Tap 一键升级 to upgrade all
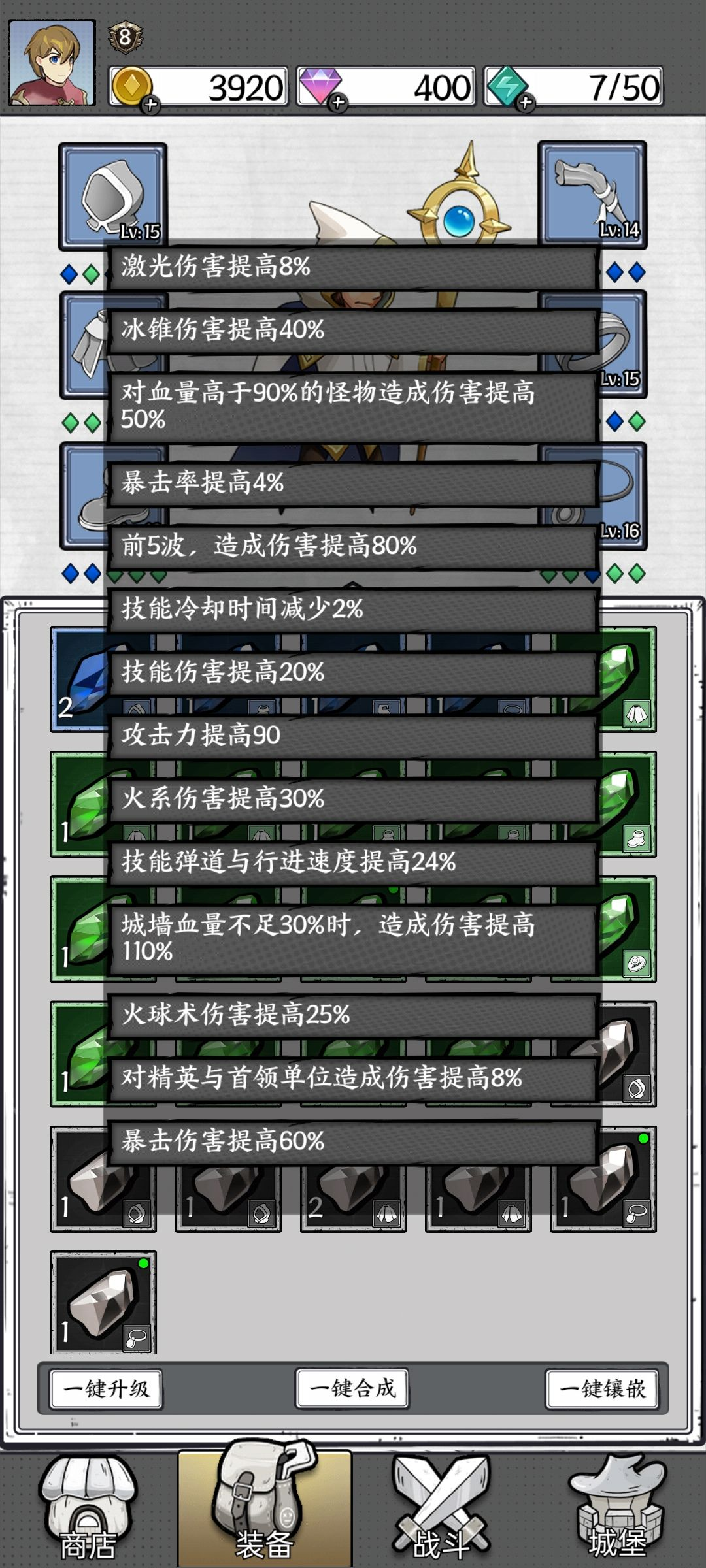 pyautogui.click(x=106, y=1388)
